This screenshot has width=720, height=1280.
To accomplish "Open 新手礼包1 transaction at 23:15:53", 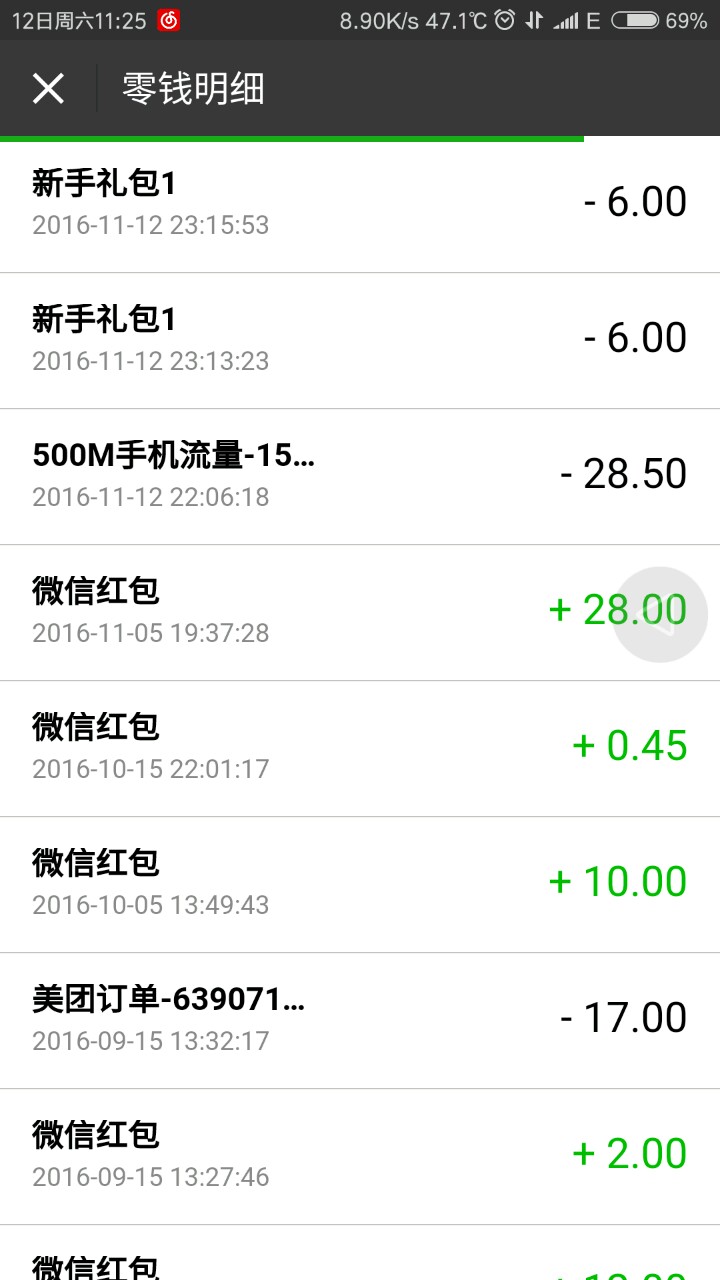I will coord(300,204).
